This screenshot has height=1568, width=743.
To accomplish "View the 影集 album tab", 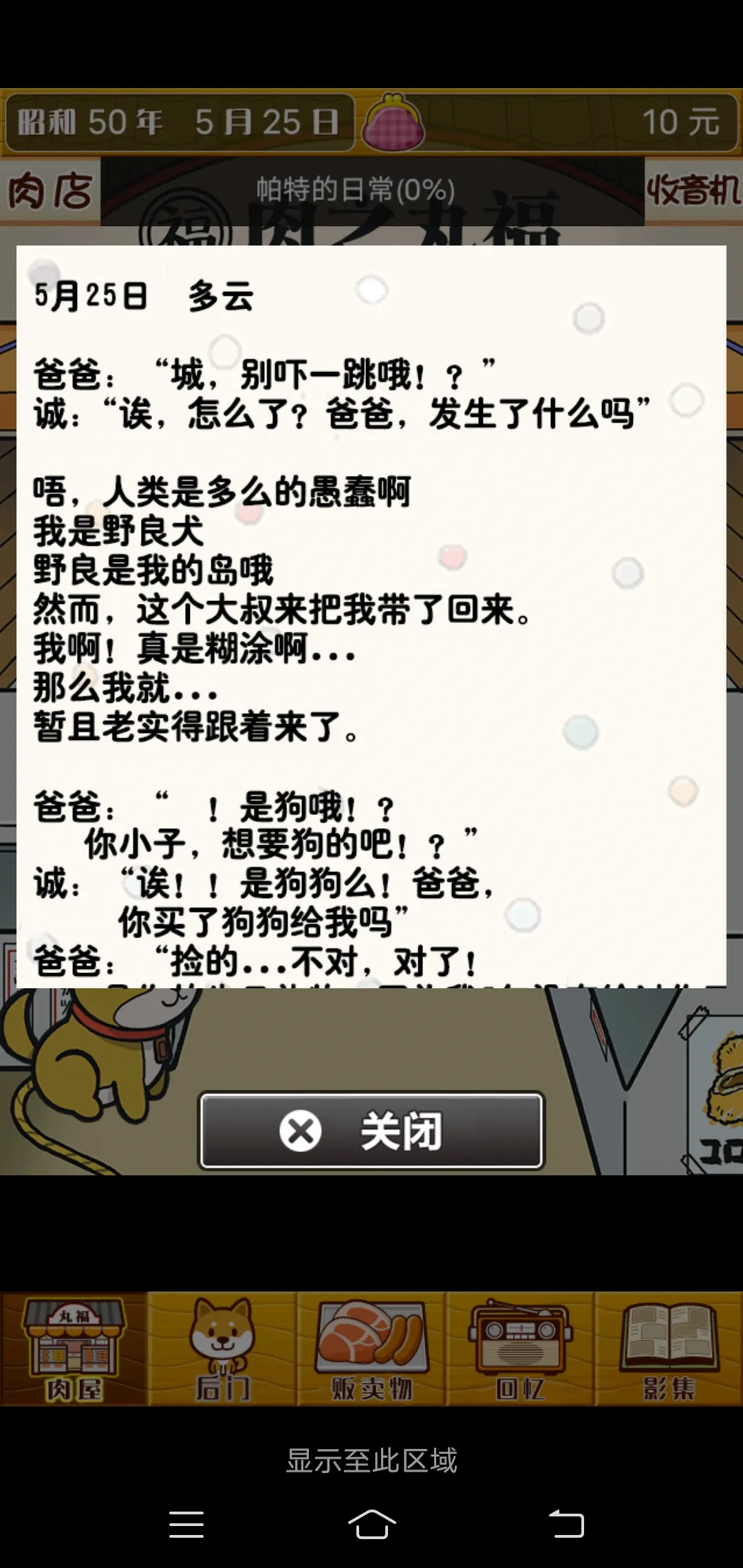I will [x=669, y=1349].
